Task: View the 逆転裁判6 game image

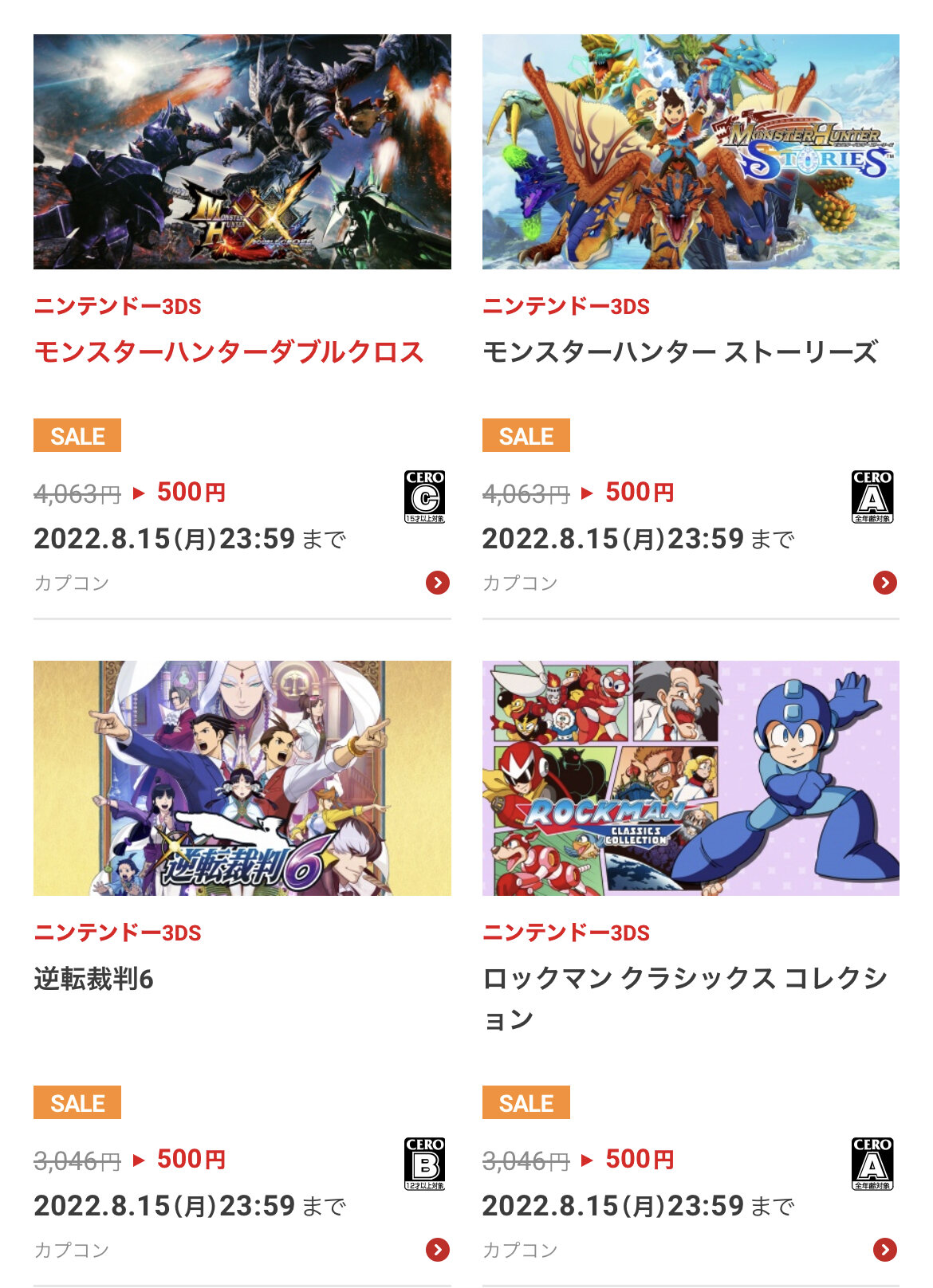Action: (242, 778)
